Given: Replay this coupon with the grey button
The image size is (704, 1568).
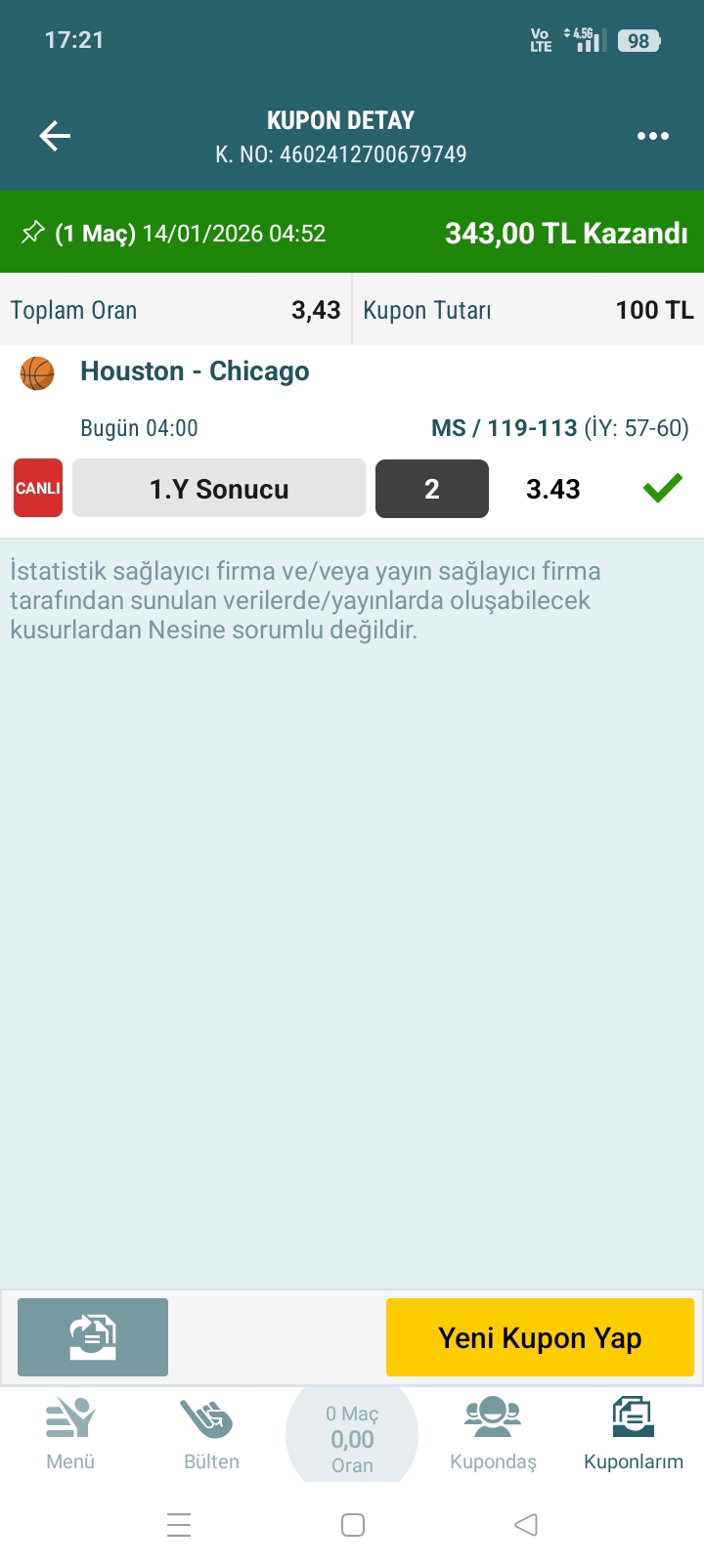Looking at the screenshot, I should click(93, 1336).
